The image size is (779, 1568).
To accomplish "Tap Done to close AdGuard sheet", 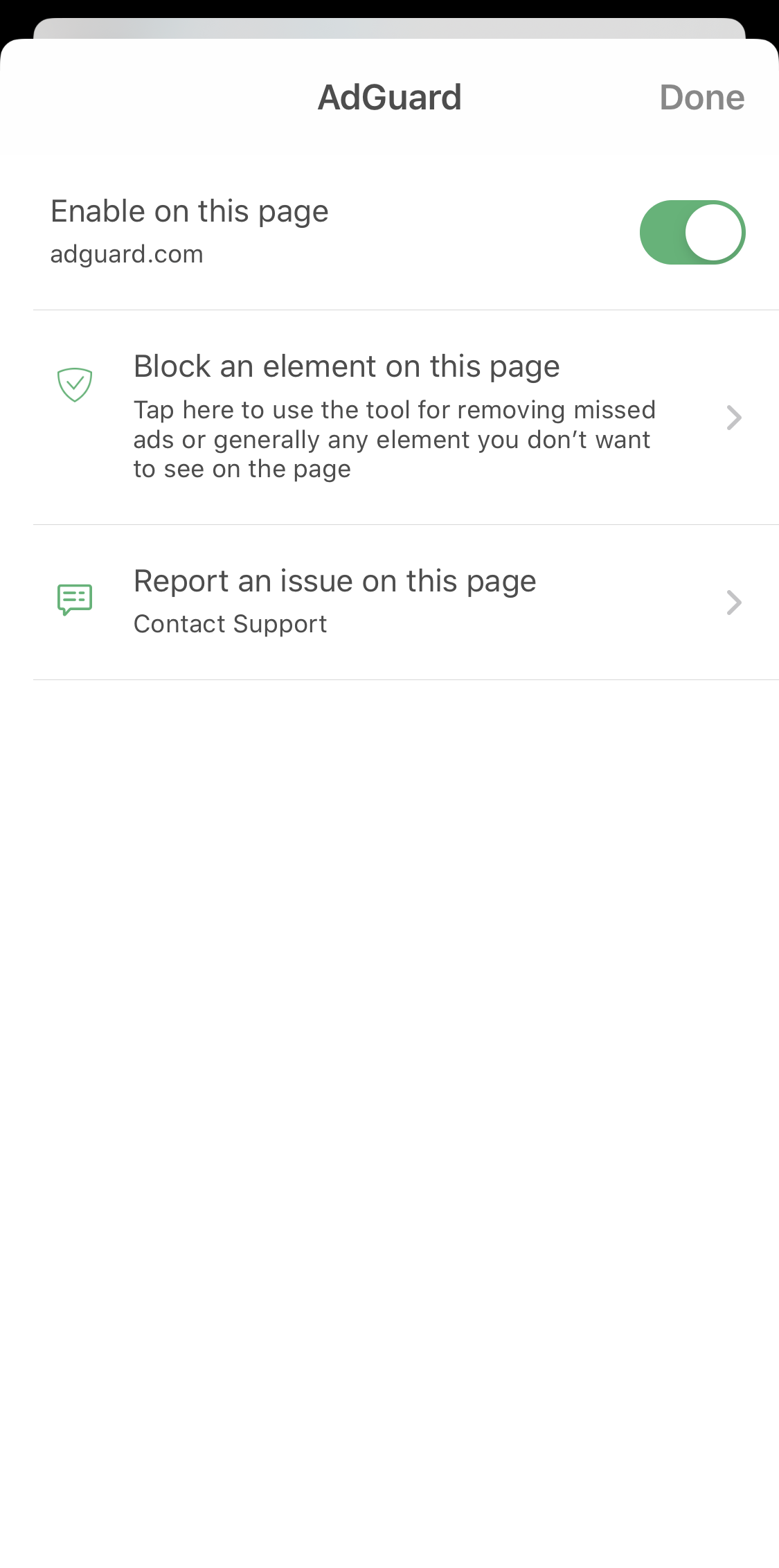I will [701, 98].
